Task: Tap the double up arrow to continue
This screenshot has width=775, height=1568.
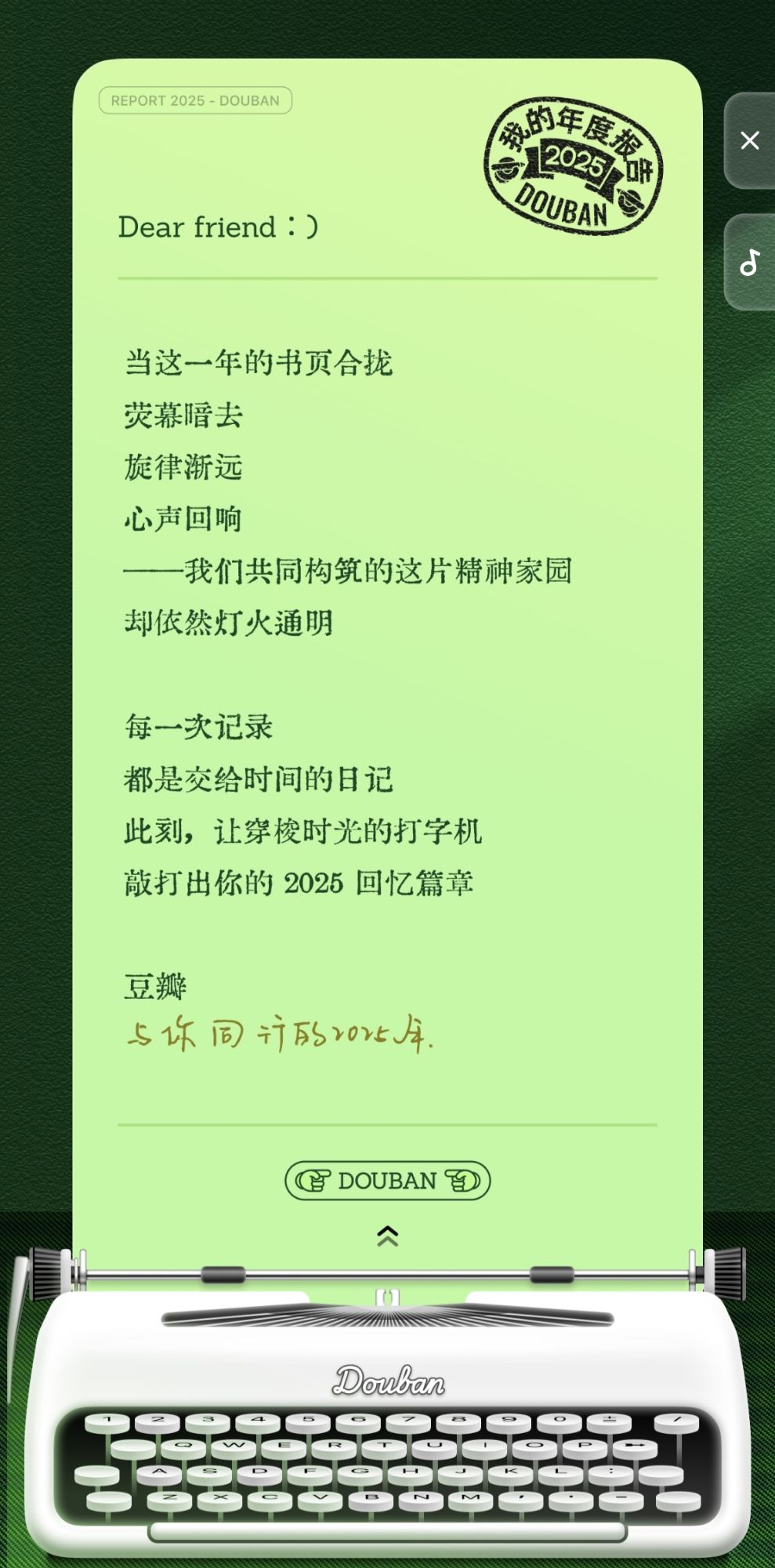Action: tap(387, 1236)
